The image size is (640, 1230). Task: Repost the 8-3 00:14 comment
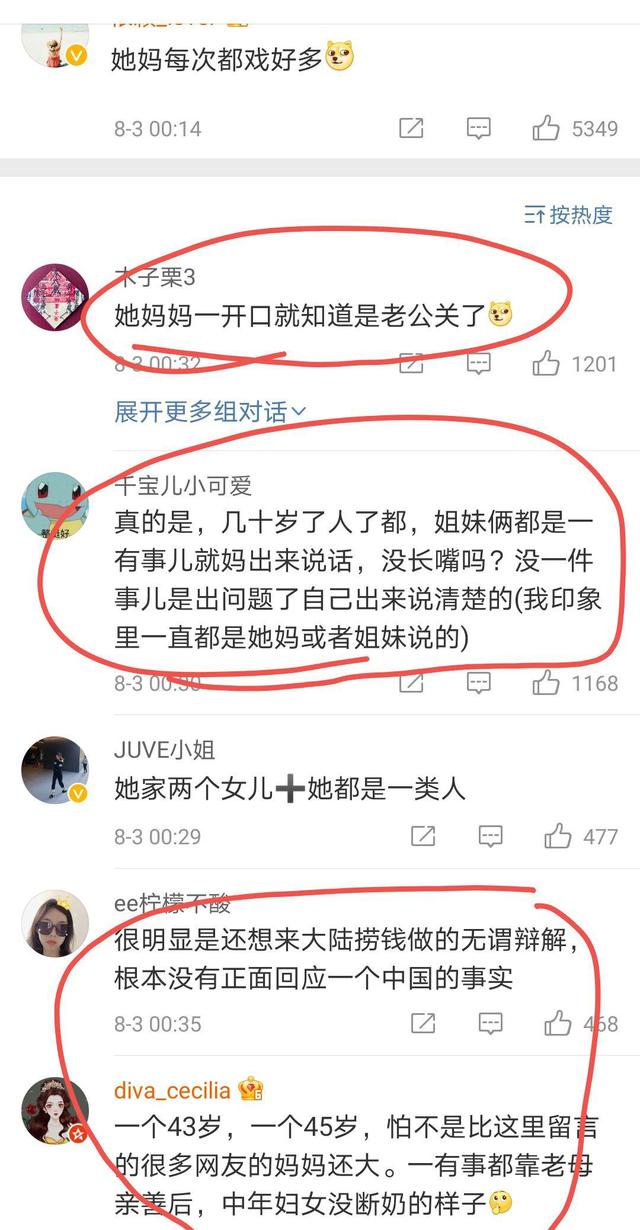[x=411, y=128]
